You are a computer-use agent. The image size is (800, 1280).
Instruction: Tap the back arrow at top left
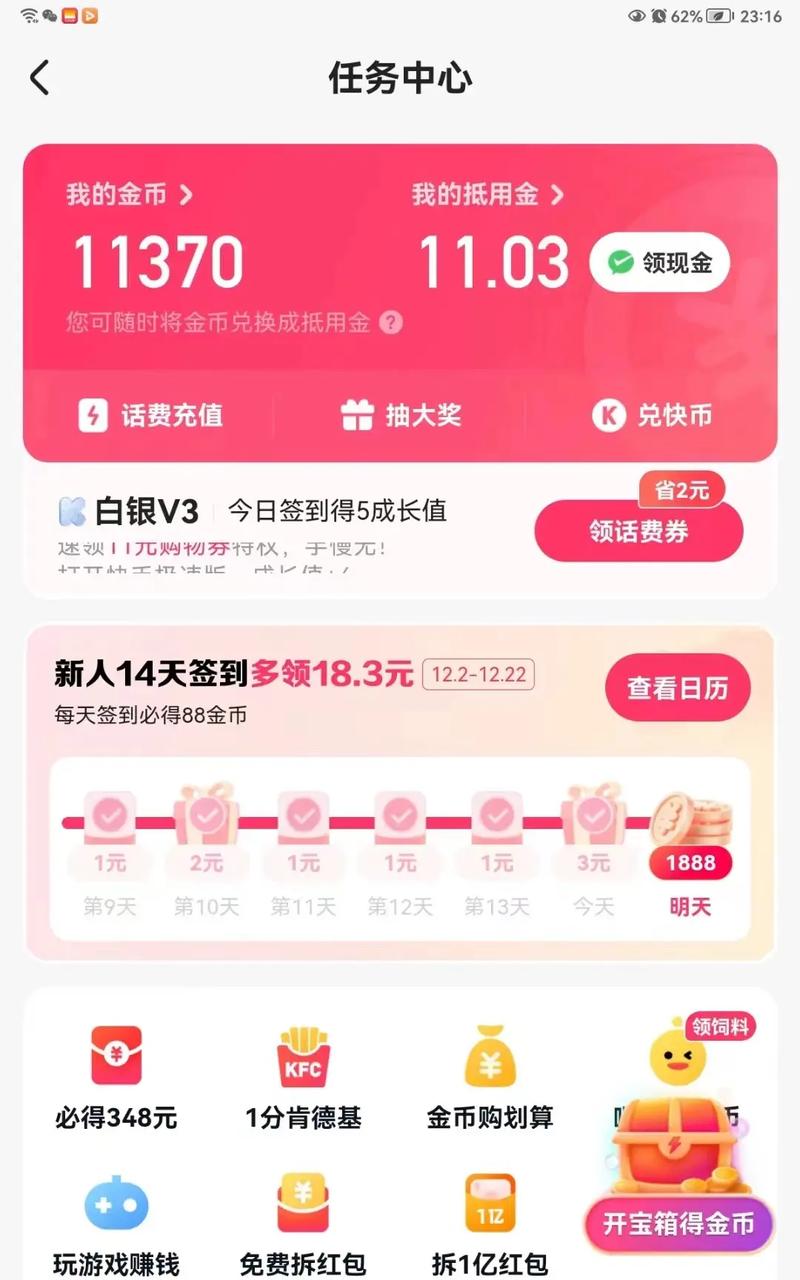tap(38, 77)
